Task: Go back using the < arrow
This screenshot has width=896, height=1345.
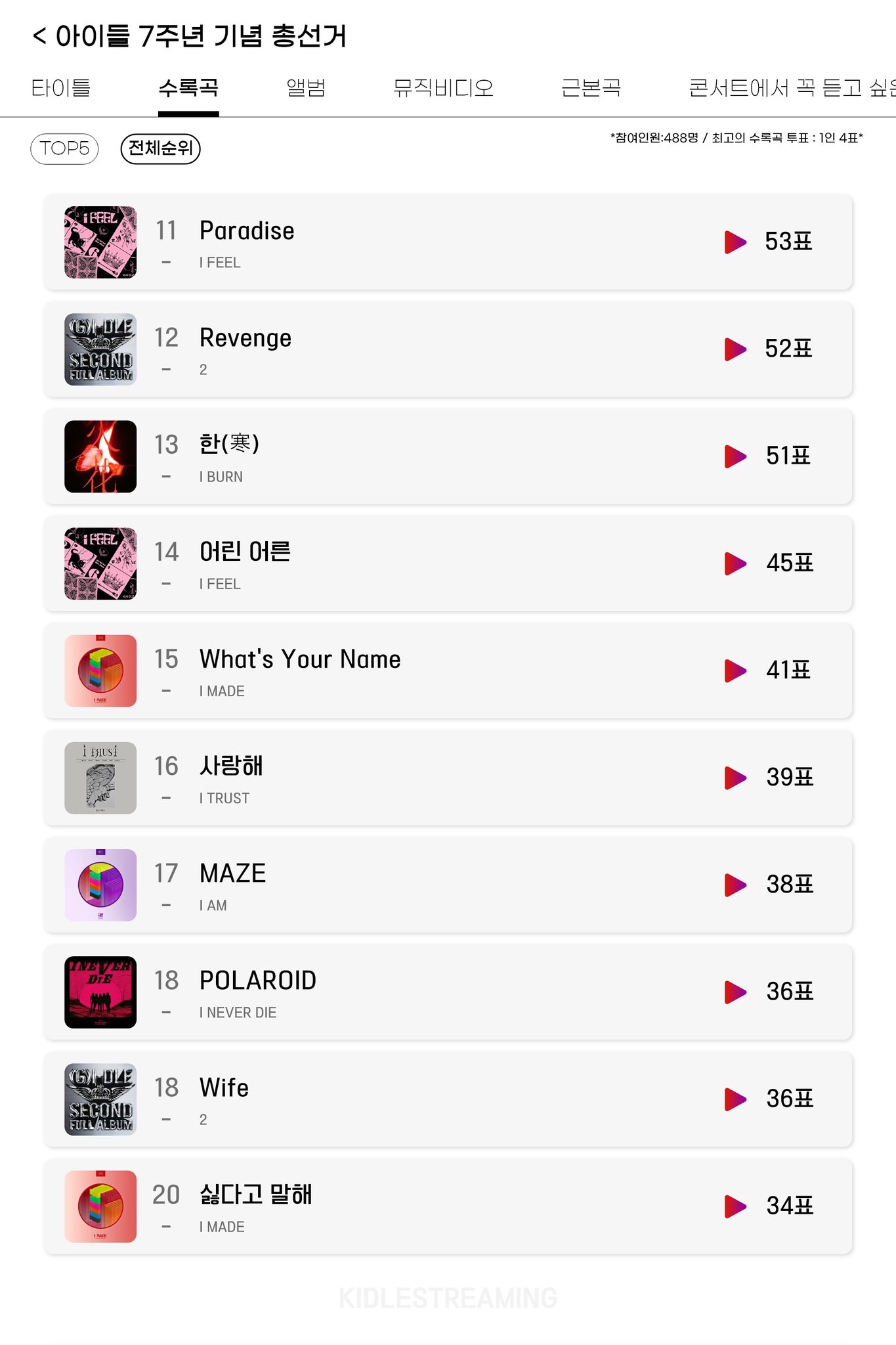Action: point(39,36)
